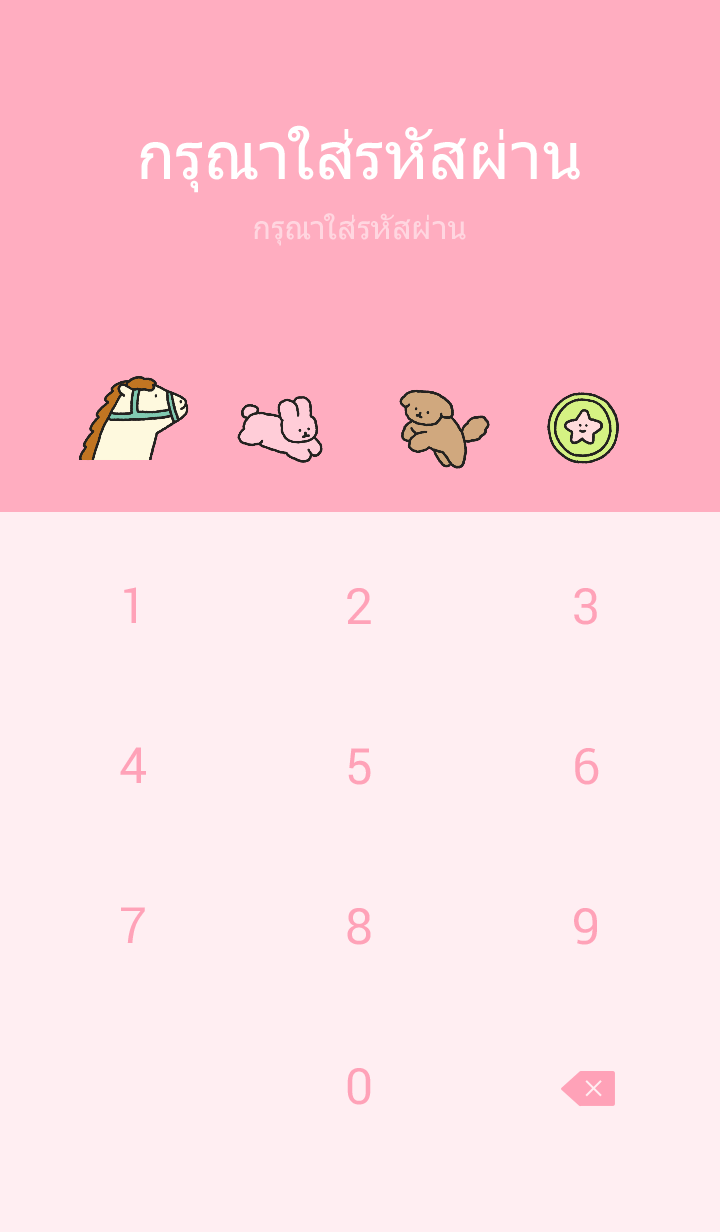
Task: Tap the number 2 key
Action: click(359, 607)
